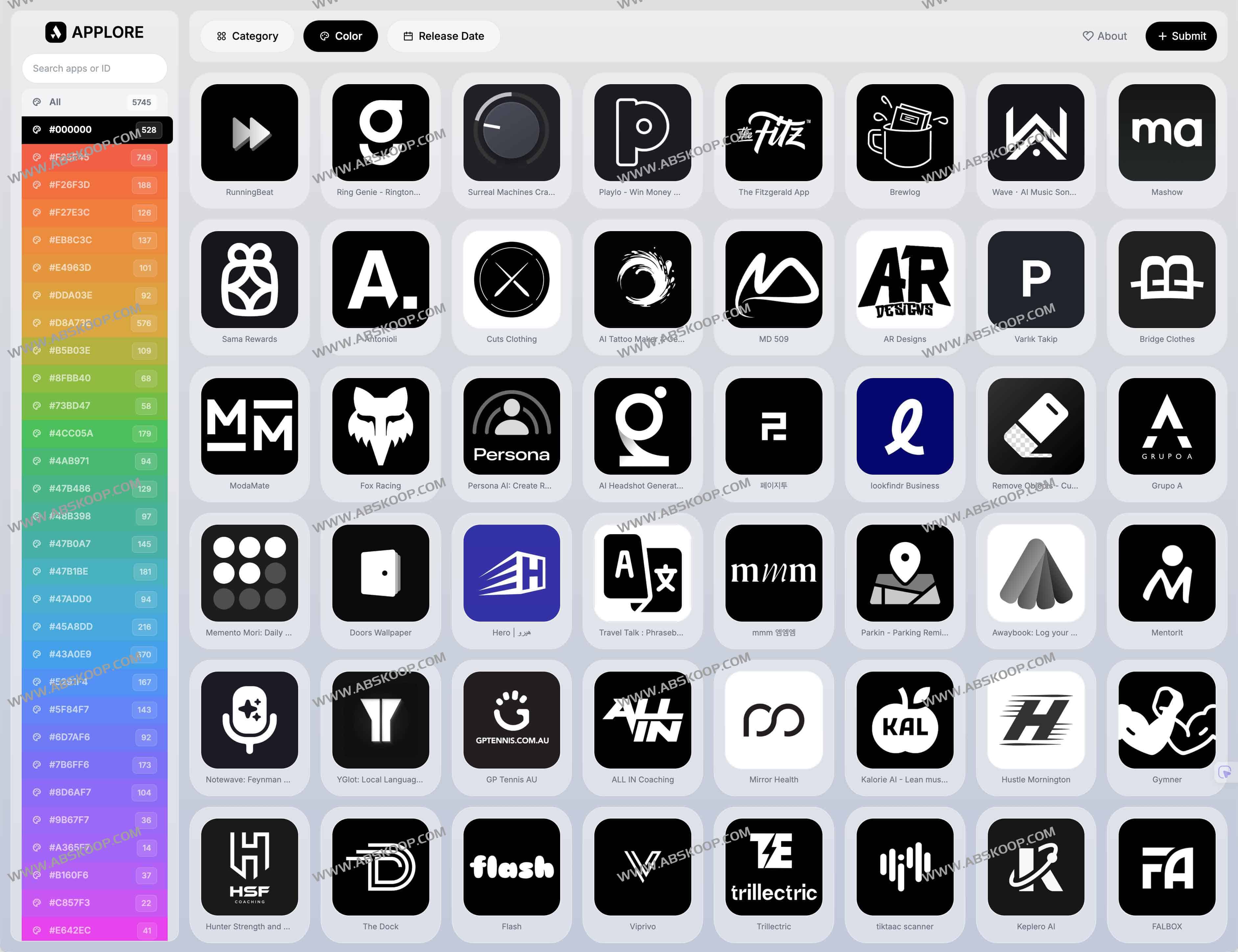The image size is (1238, 952).
Task: Filter by color #43A0E9
Action: pyautogui.click(x=94, y=654)
